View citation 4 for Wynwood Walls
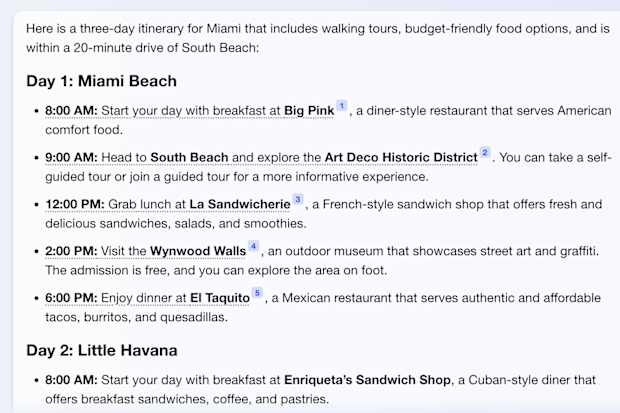This screenshot has width=620, height=413. coord(253,246)
